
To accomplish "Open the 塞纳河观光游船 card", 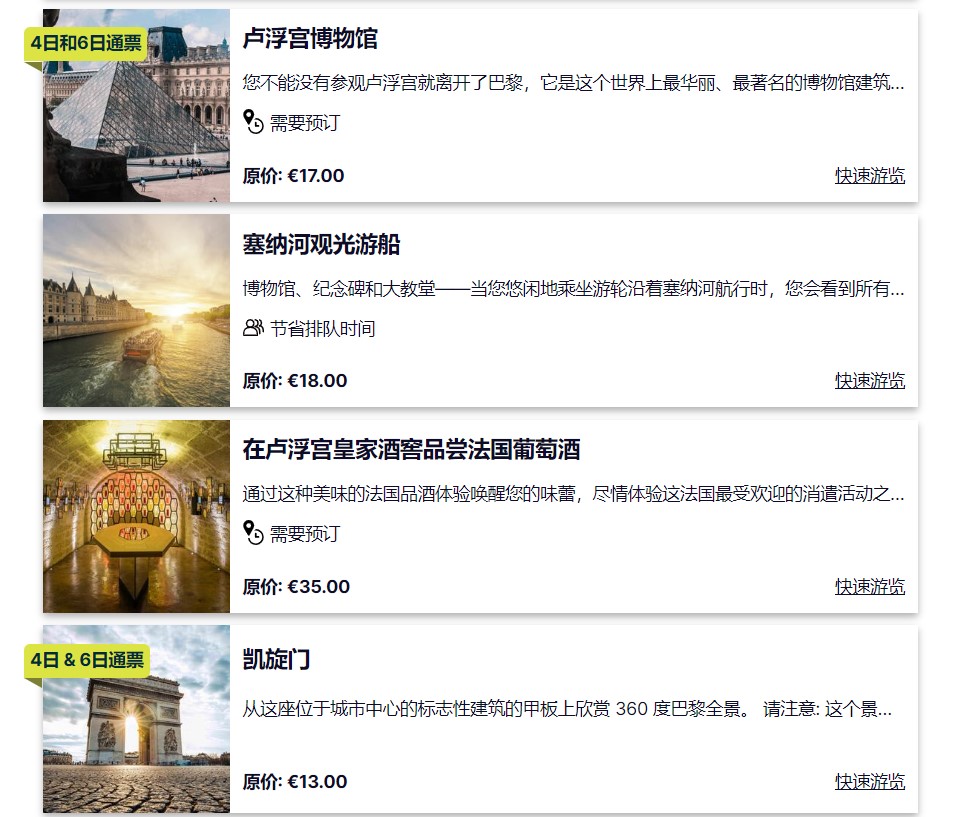I will pyautogui.click(x=321, y=245).
